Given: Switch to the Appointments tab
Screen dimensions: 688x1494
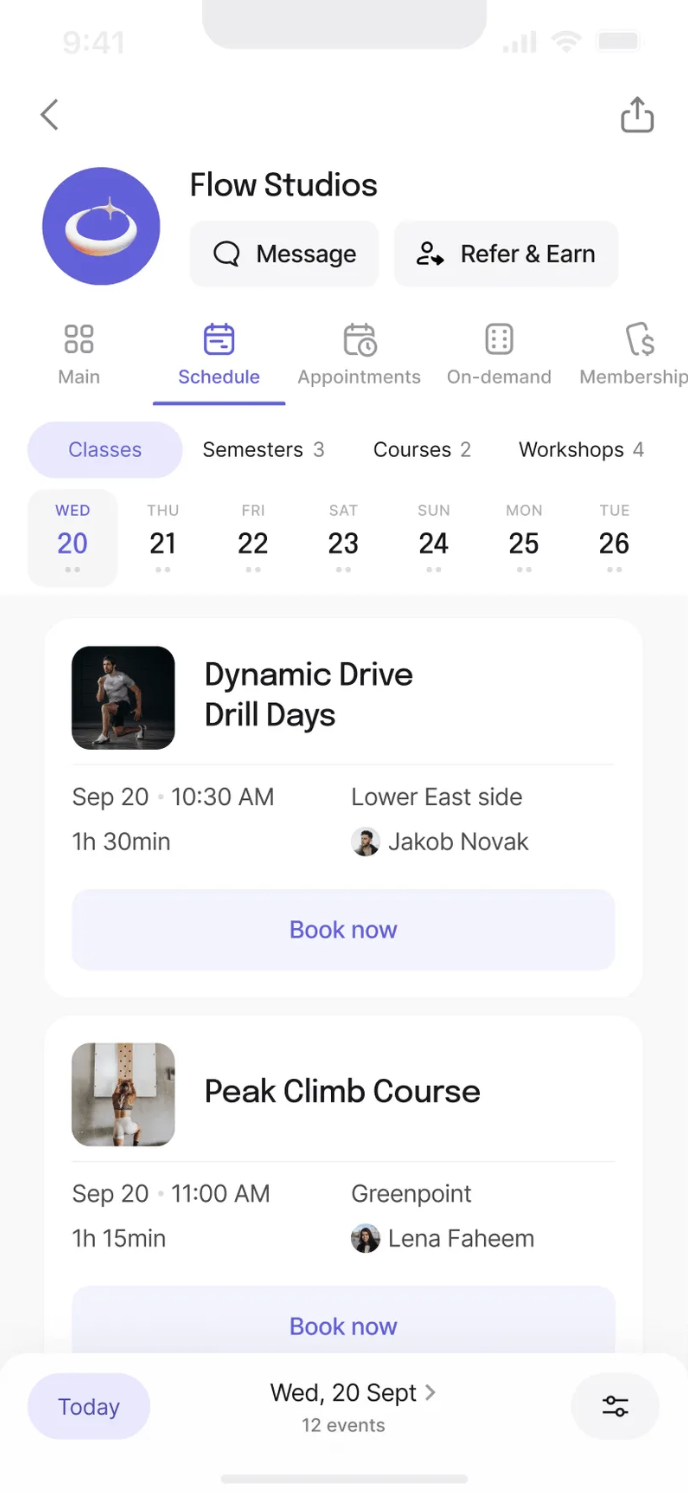Looking at the screenshot, I should coord(359,354).
